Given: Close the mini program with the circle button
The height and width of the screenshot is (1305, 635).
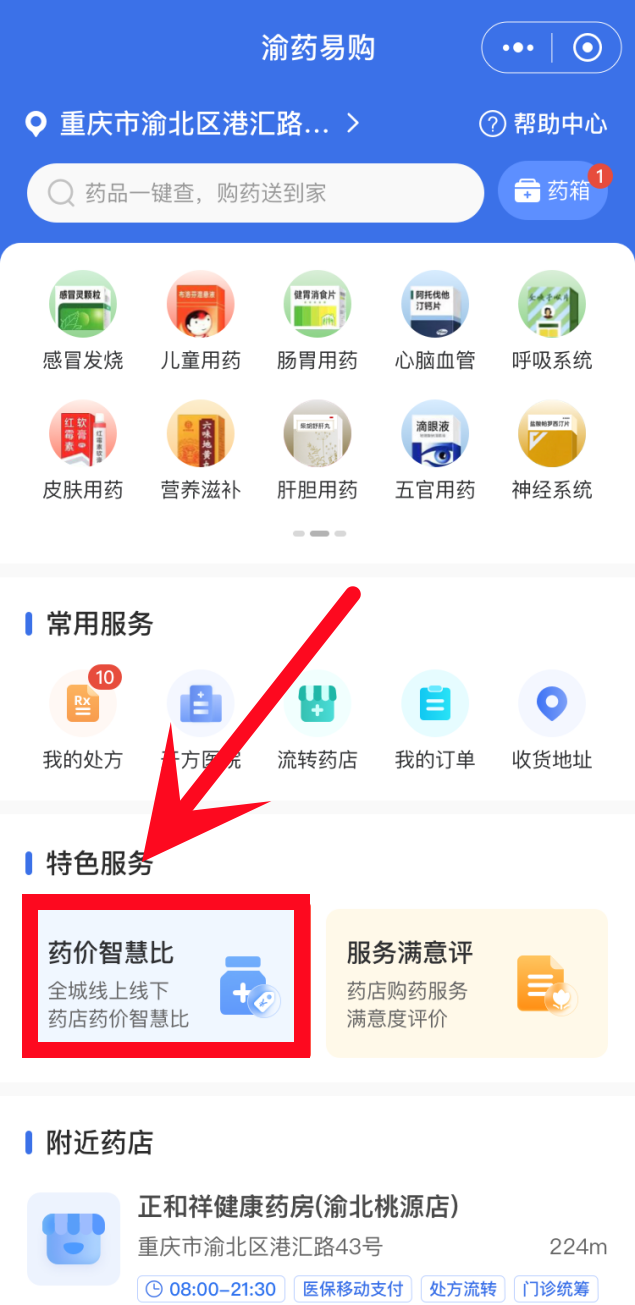Looking at the screenshot, I should 587,47.
